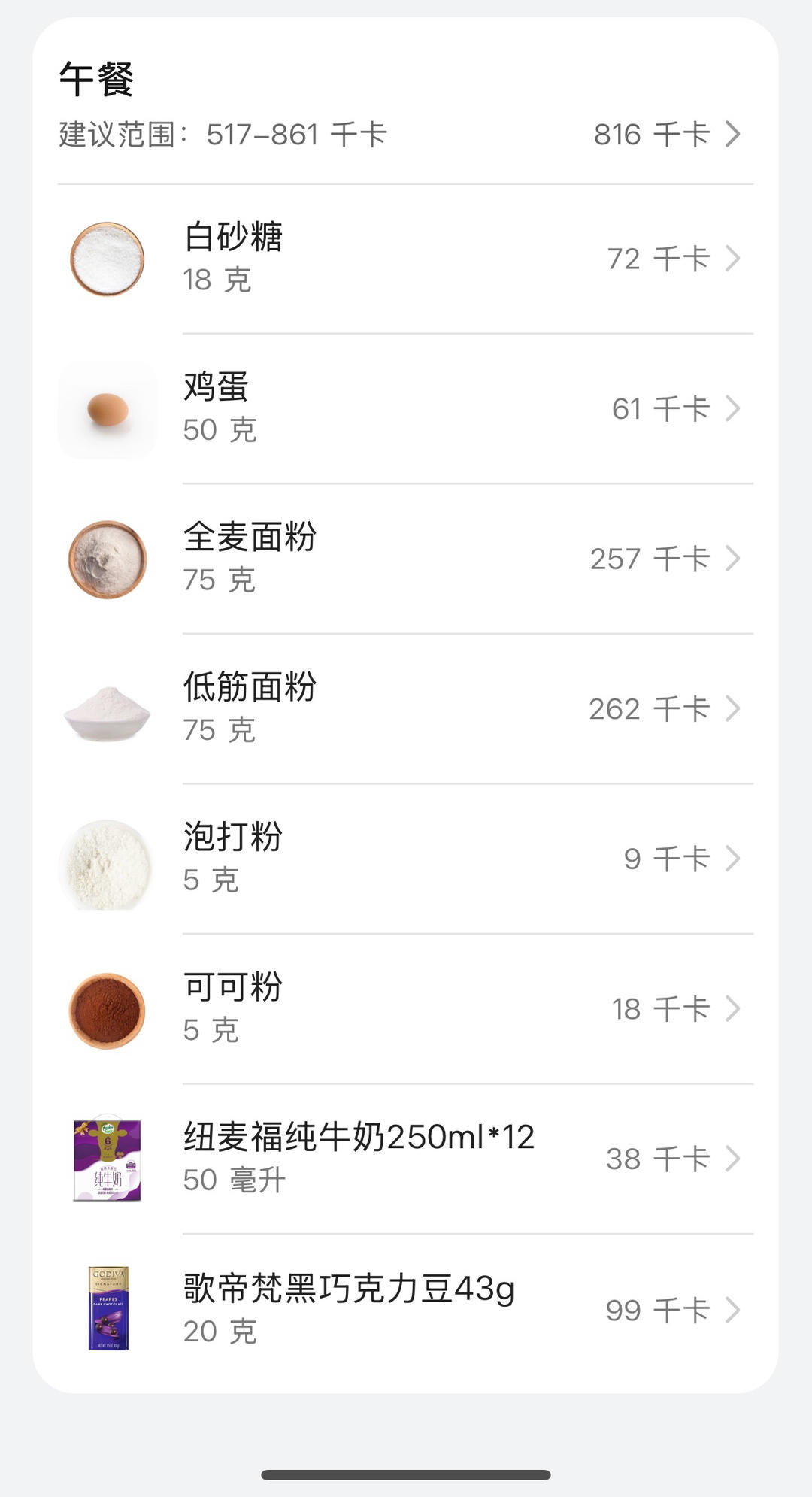The width and height of the screenshot is (812, 1497).
Task: Click the 可可粉 cocoa powder icon
Action: (105, 1008)
